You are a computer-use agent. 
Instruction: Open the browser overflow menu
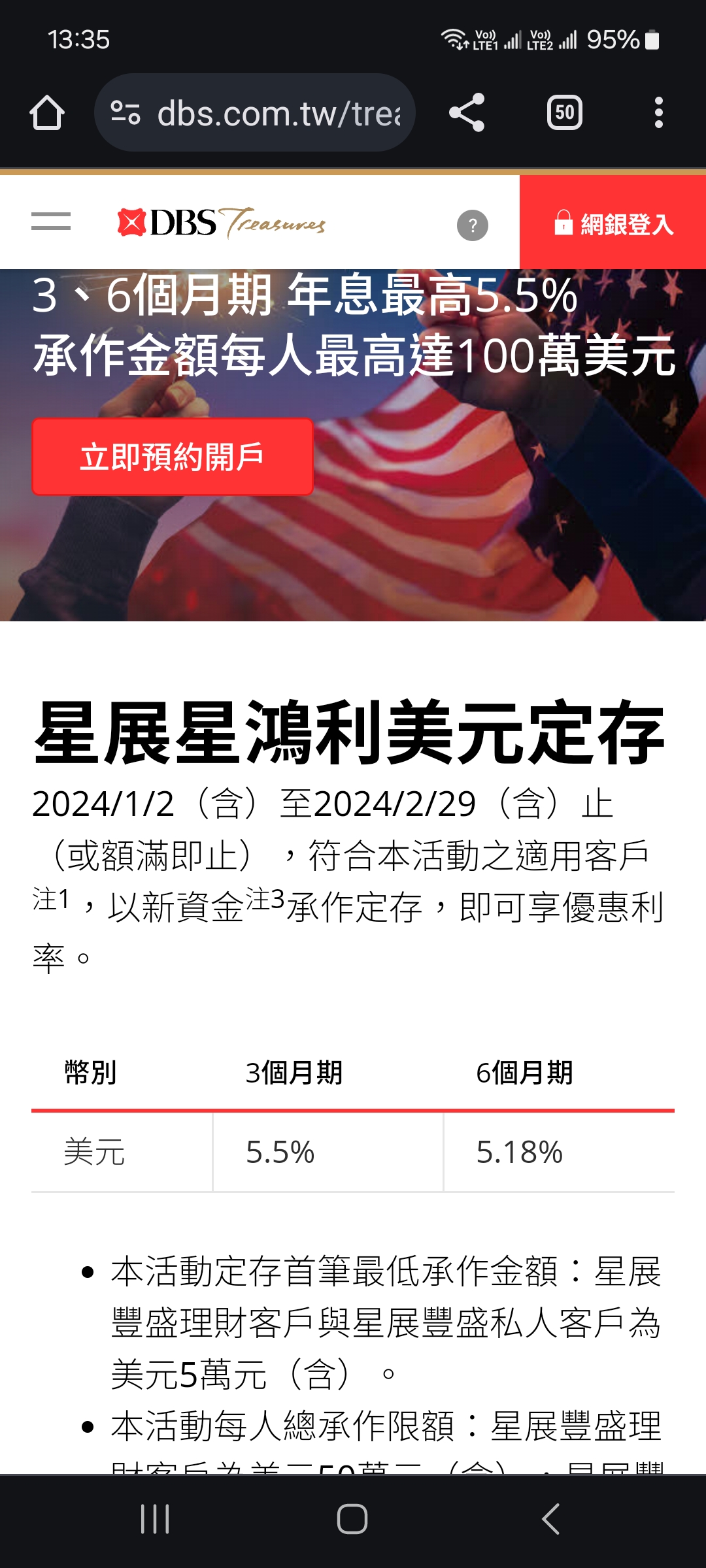(658, 113)
